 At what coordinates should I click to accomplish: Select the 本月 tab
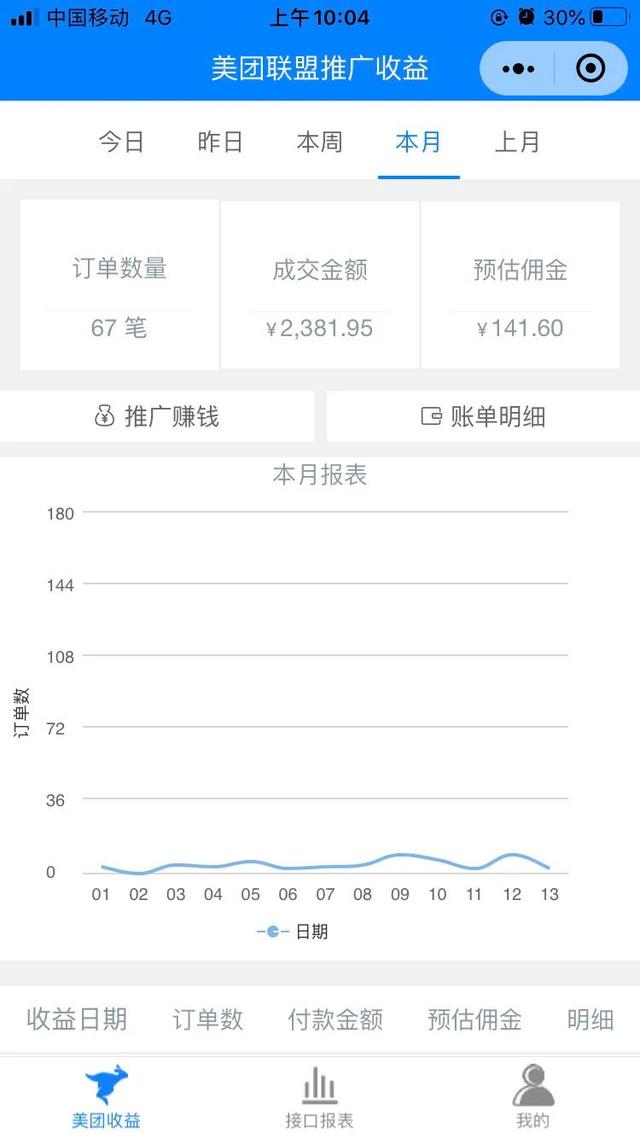(x=419, y=142)
